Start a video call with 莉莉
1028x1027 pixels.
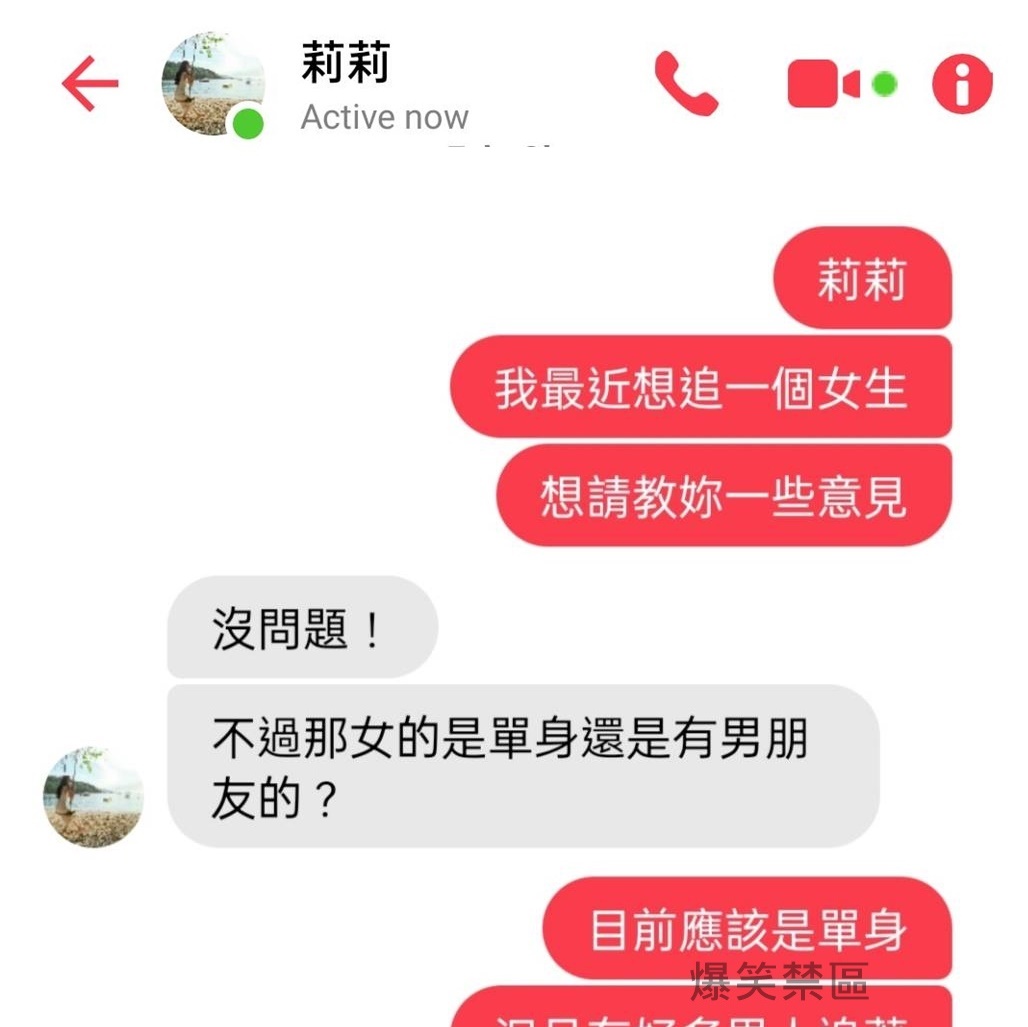tap(824, 84)
